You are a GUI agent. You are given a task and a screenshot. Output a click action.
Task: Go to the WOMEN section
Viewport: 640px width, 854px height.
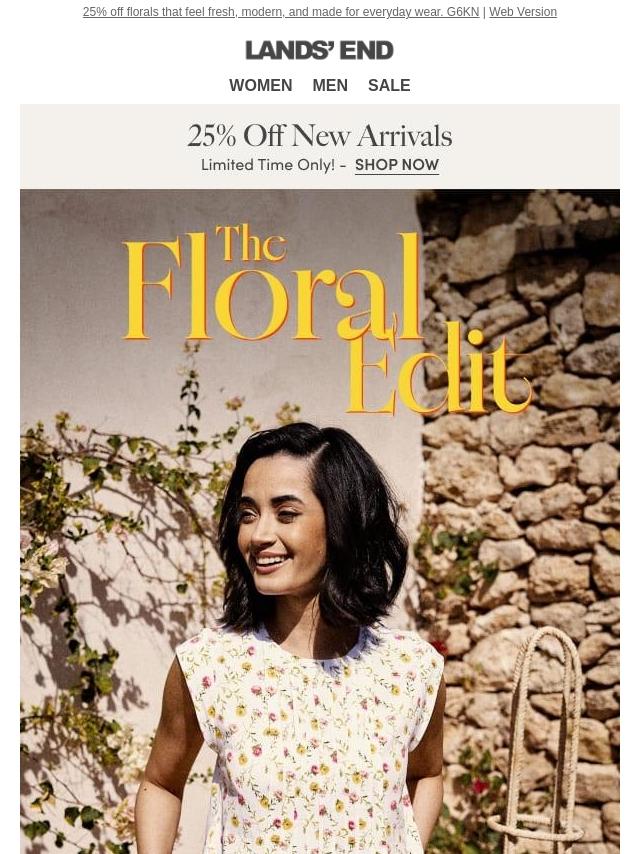click(260, 86)
